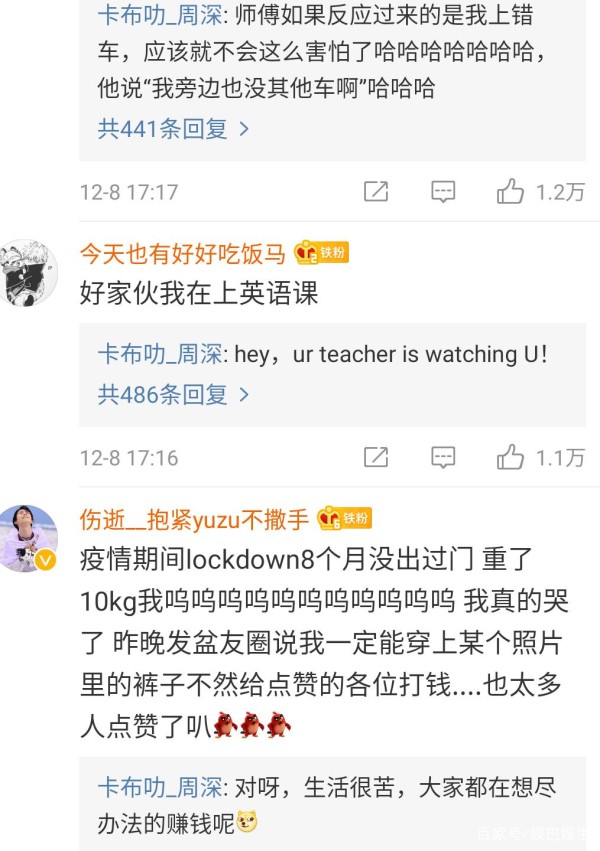This screenshot has width=600, height=851.
Task: Repost the comment posted at 12-8 17:16
Action: click(376, 458)
